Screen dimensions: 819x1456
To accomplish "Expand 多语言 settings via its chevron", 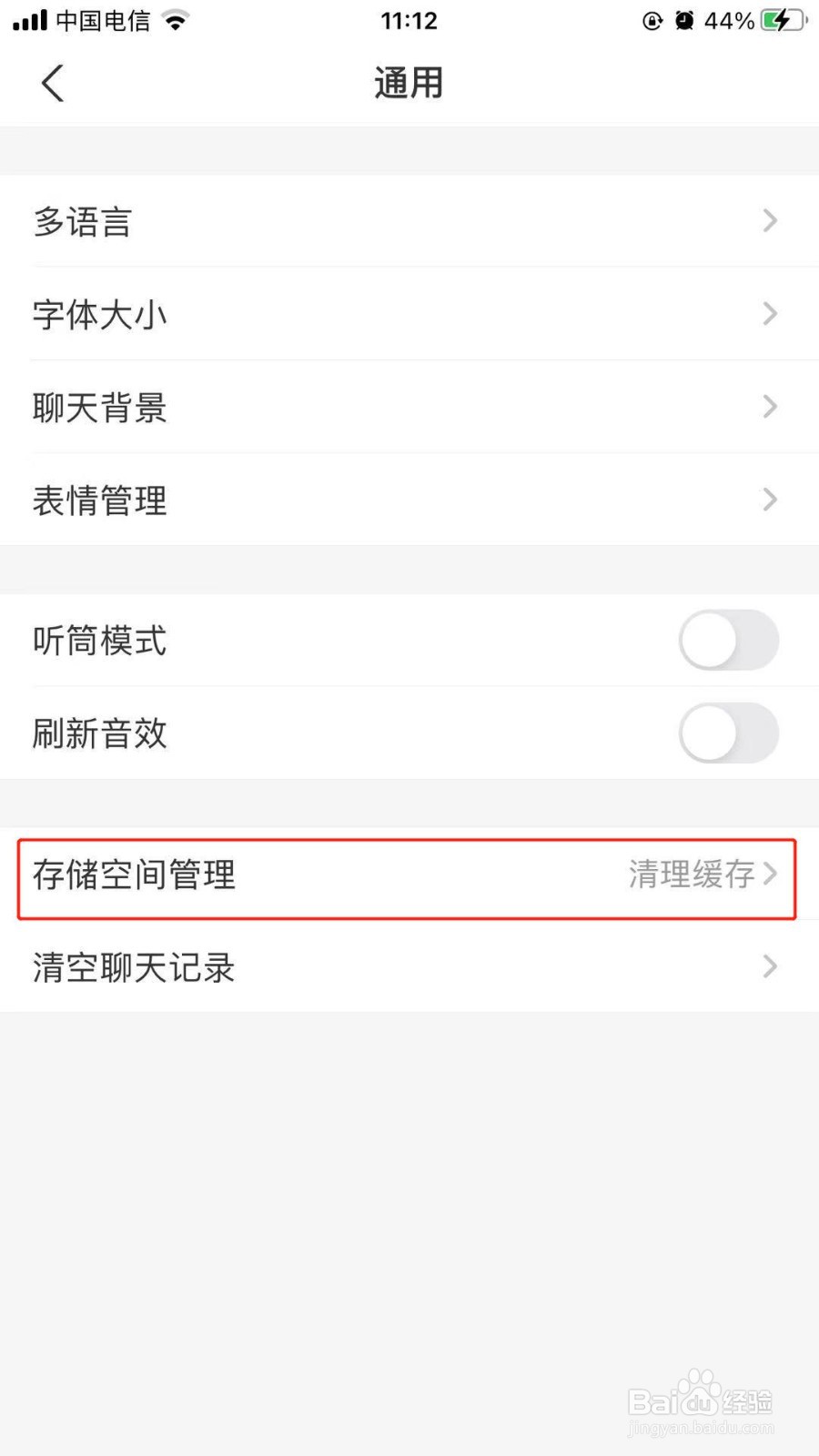I will click(x=769, y=221).
